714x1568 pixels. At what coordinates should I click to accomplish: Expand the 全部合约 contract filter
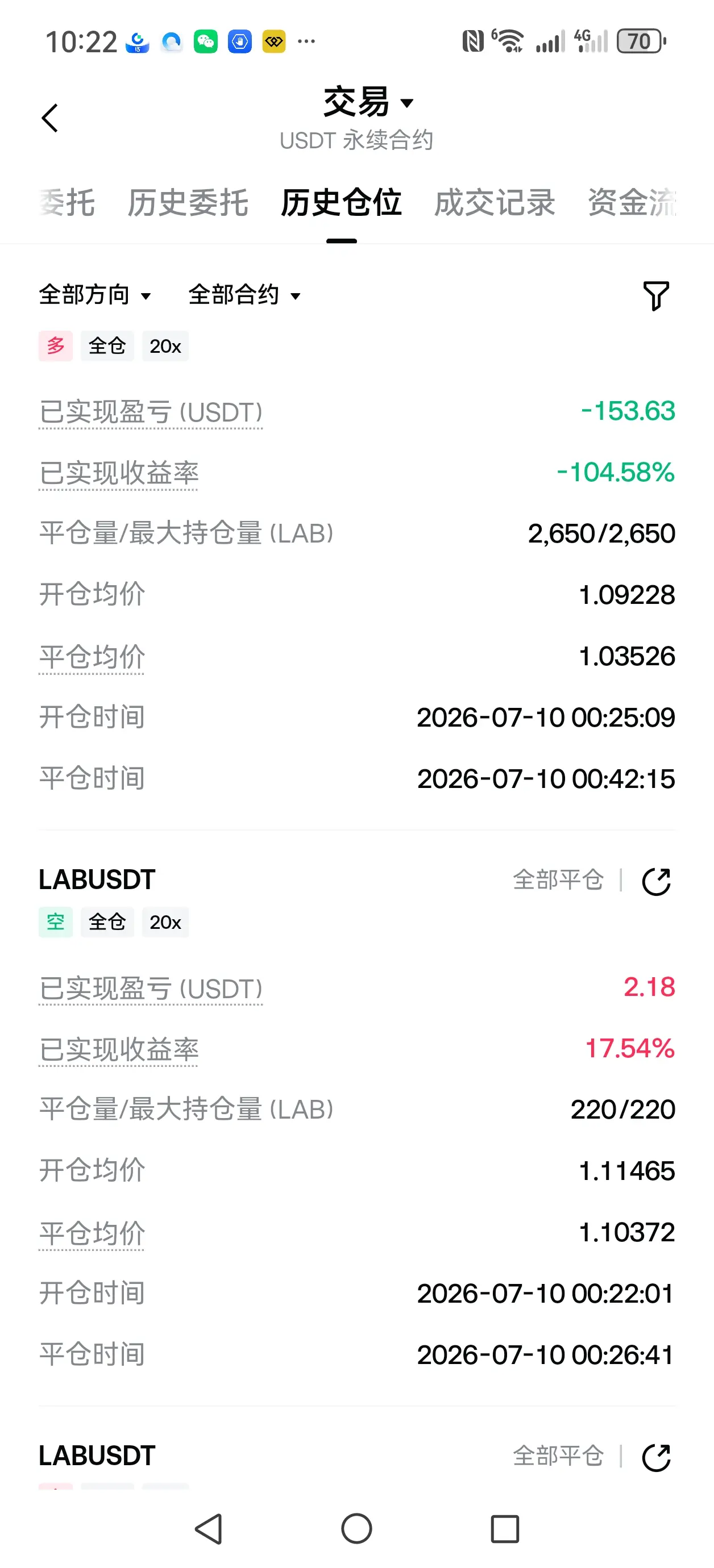click(245, 295)
